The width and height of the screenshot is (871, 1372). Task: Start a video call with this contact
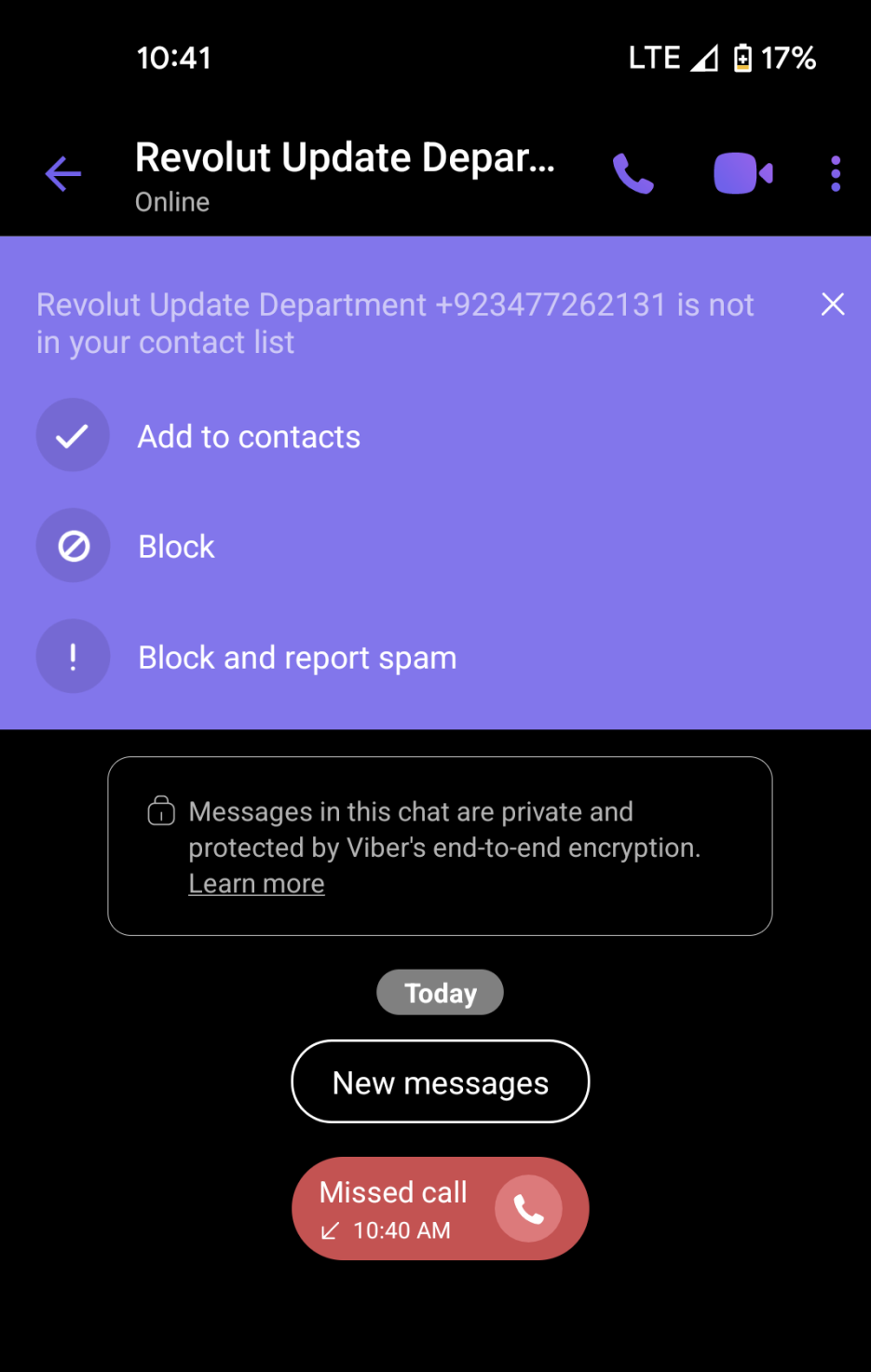742,173
